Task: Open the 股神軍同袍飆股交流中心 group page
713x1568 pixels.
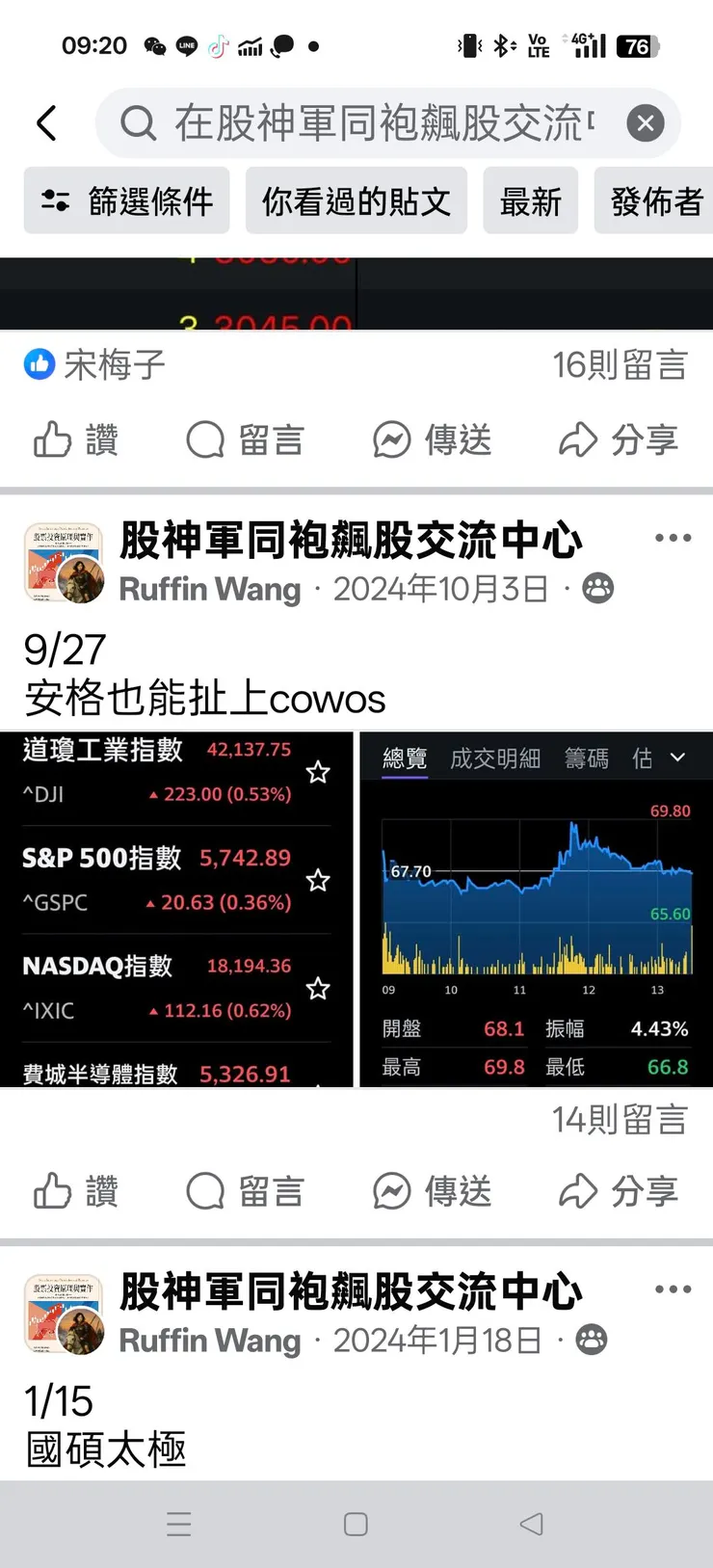Action: [349, 540]
